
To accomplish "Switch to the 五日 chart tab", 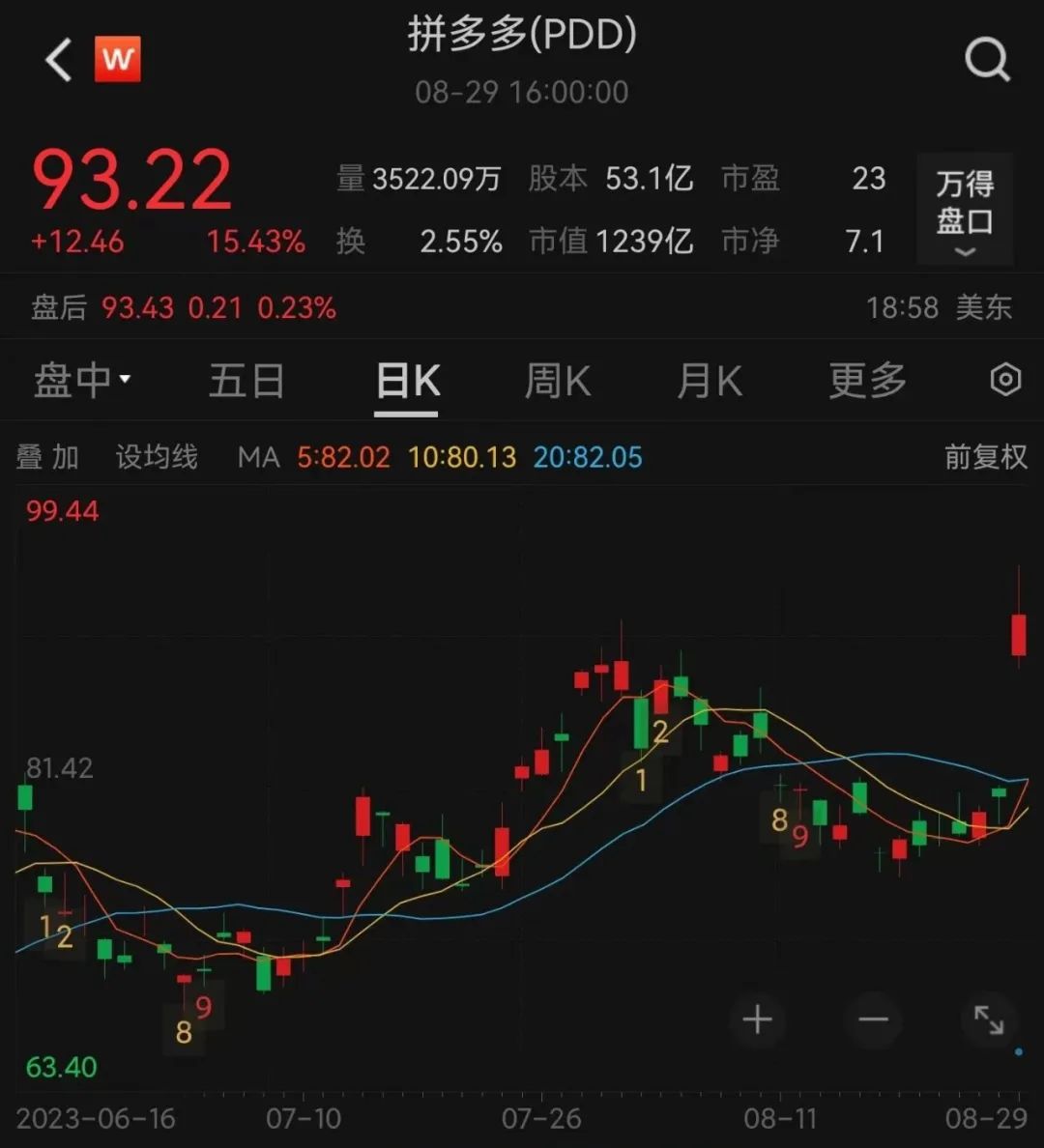I will pyautogui.click(x=246, y=381).
